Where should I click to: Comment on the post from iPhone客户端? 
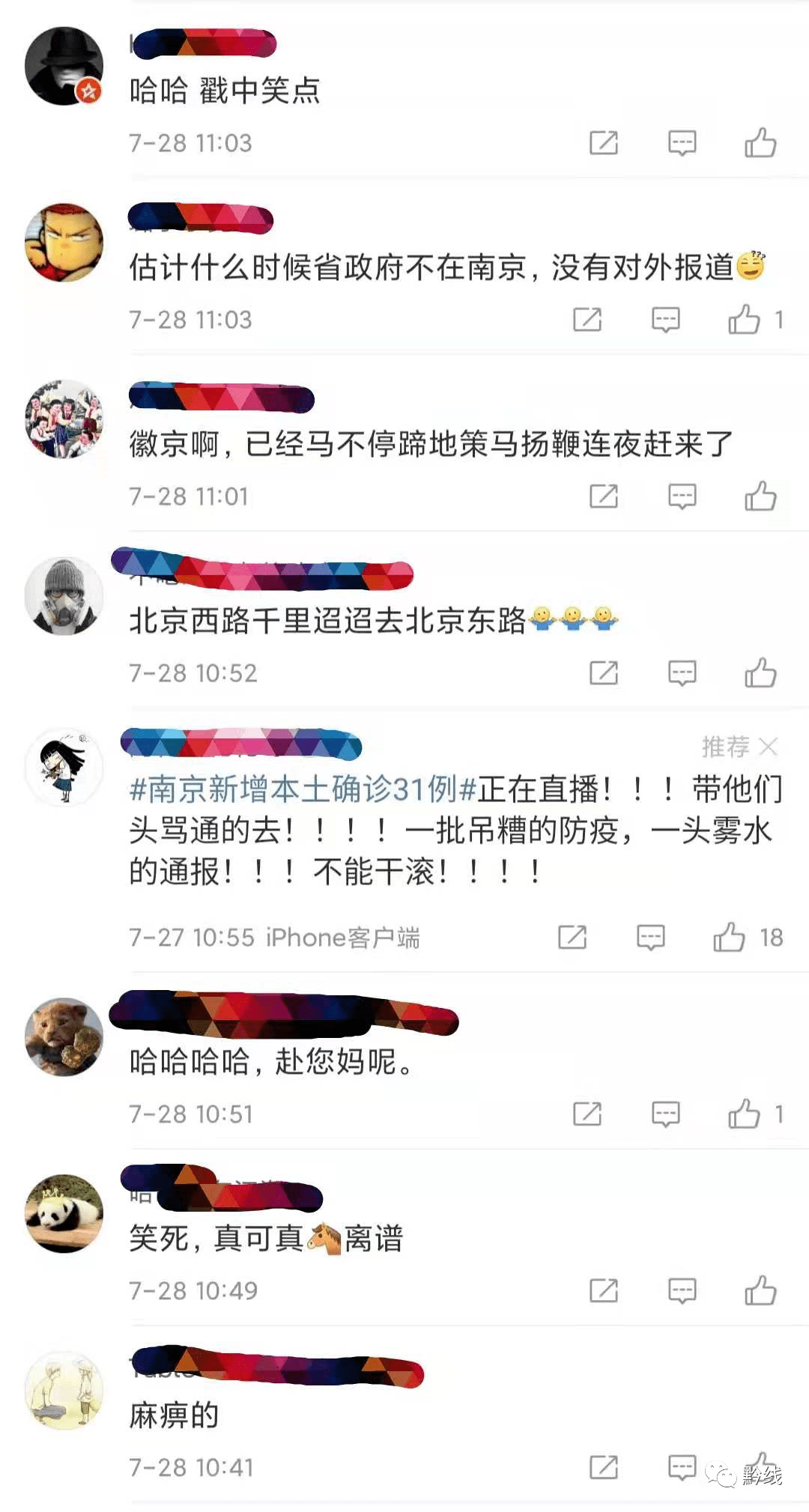tap(650, 937)
